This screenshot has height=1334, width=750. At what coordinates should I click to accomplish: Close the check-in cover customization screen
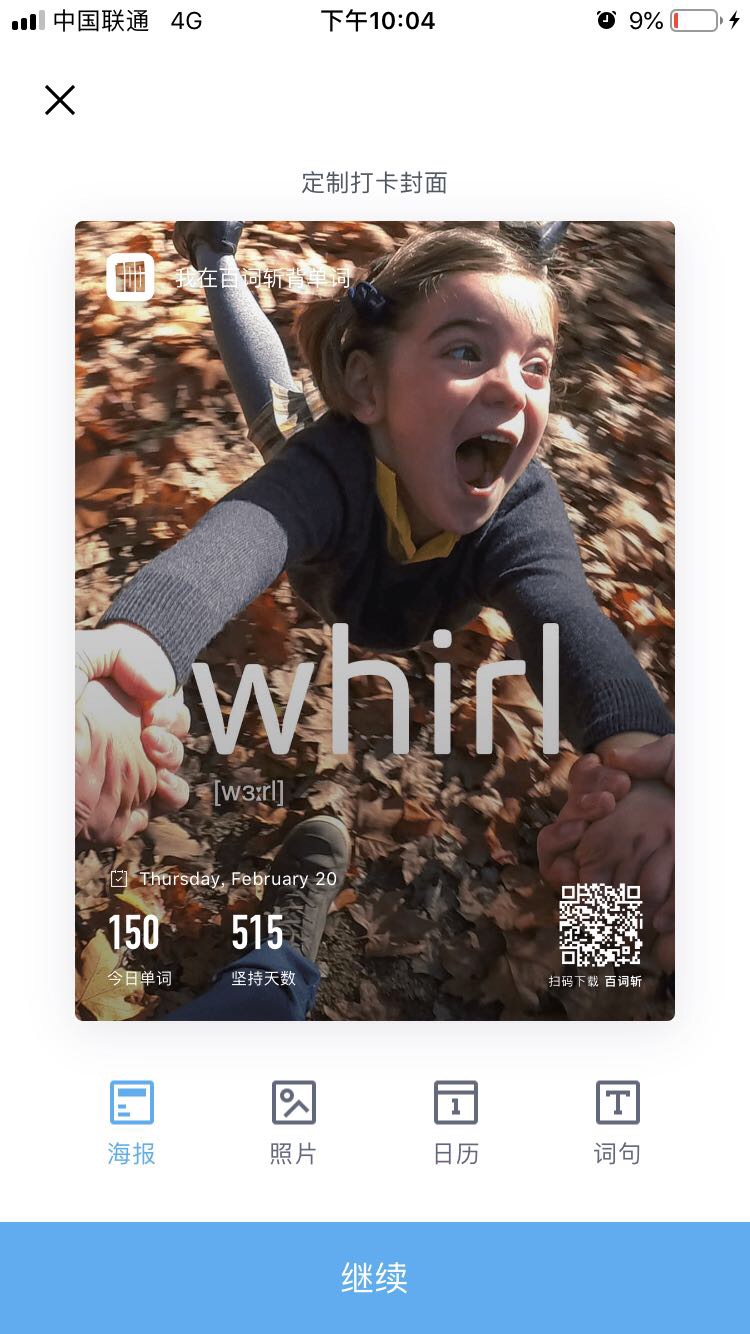click(60, 100)
